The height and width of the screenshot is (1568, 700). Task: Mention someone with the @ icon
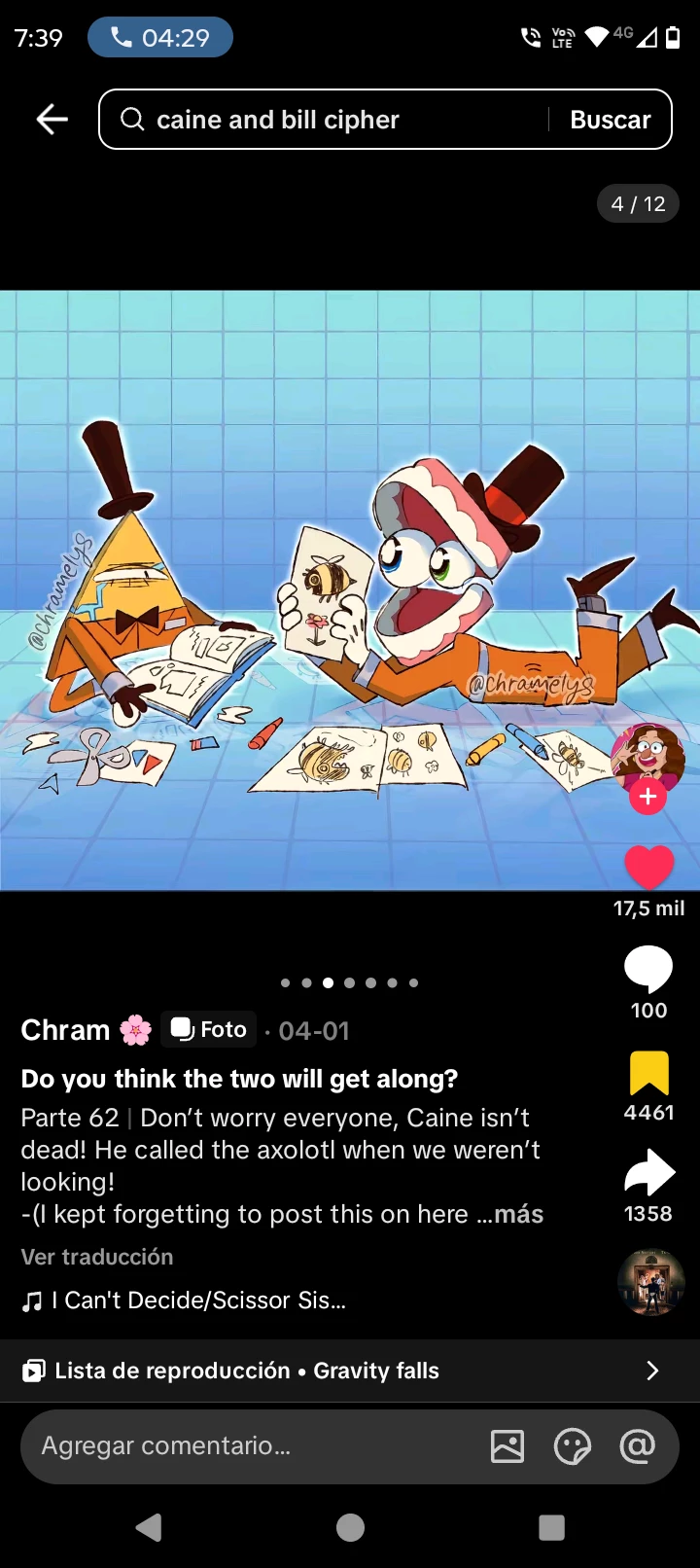tap(637, 1446)
